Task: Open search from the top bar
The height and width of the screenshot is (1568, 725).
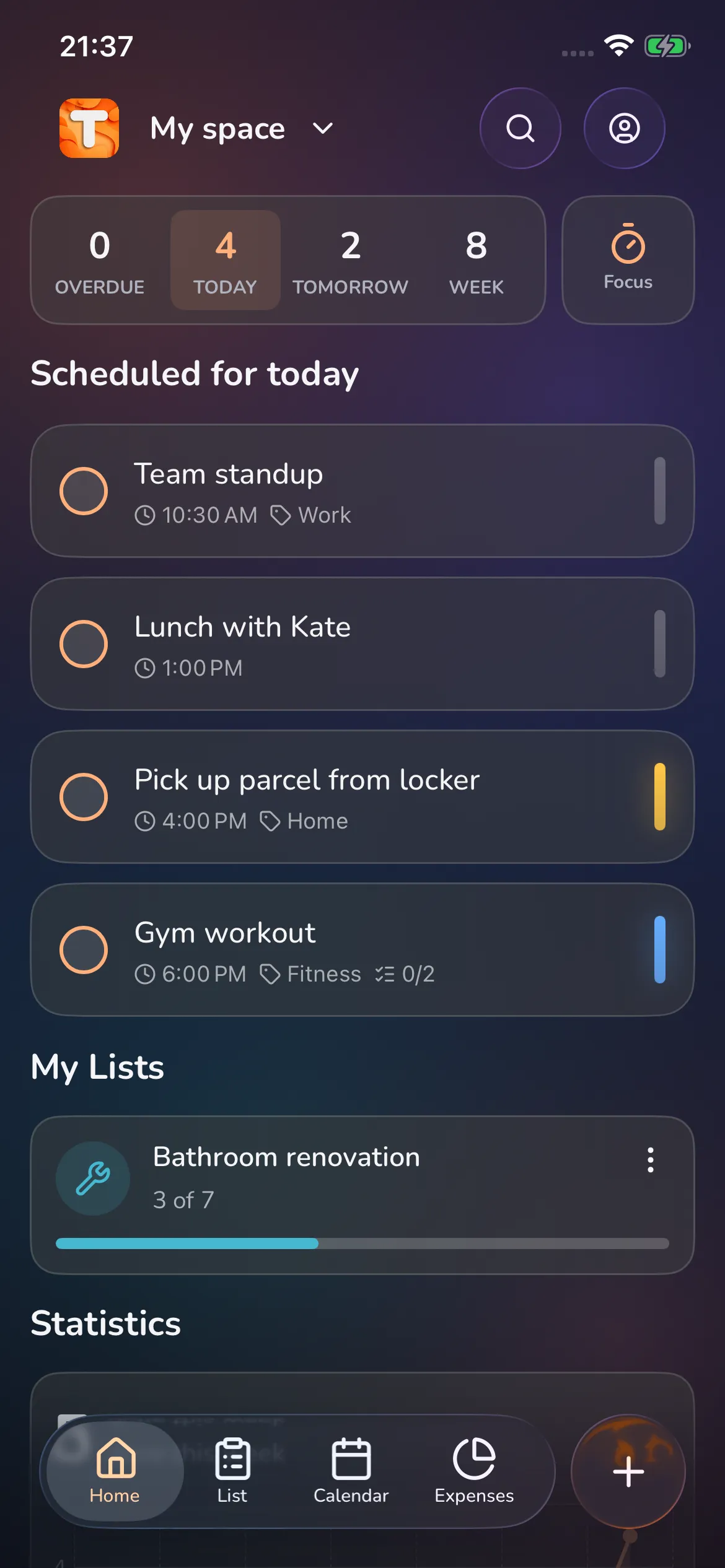Action: [x=521, y=128]
